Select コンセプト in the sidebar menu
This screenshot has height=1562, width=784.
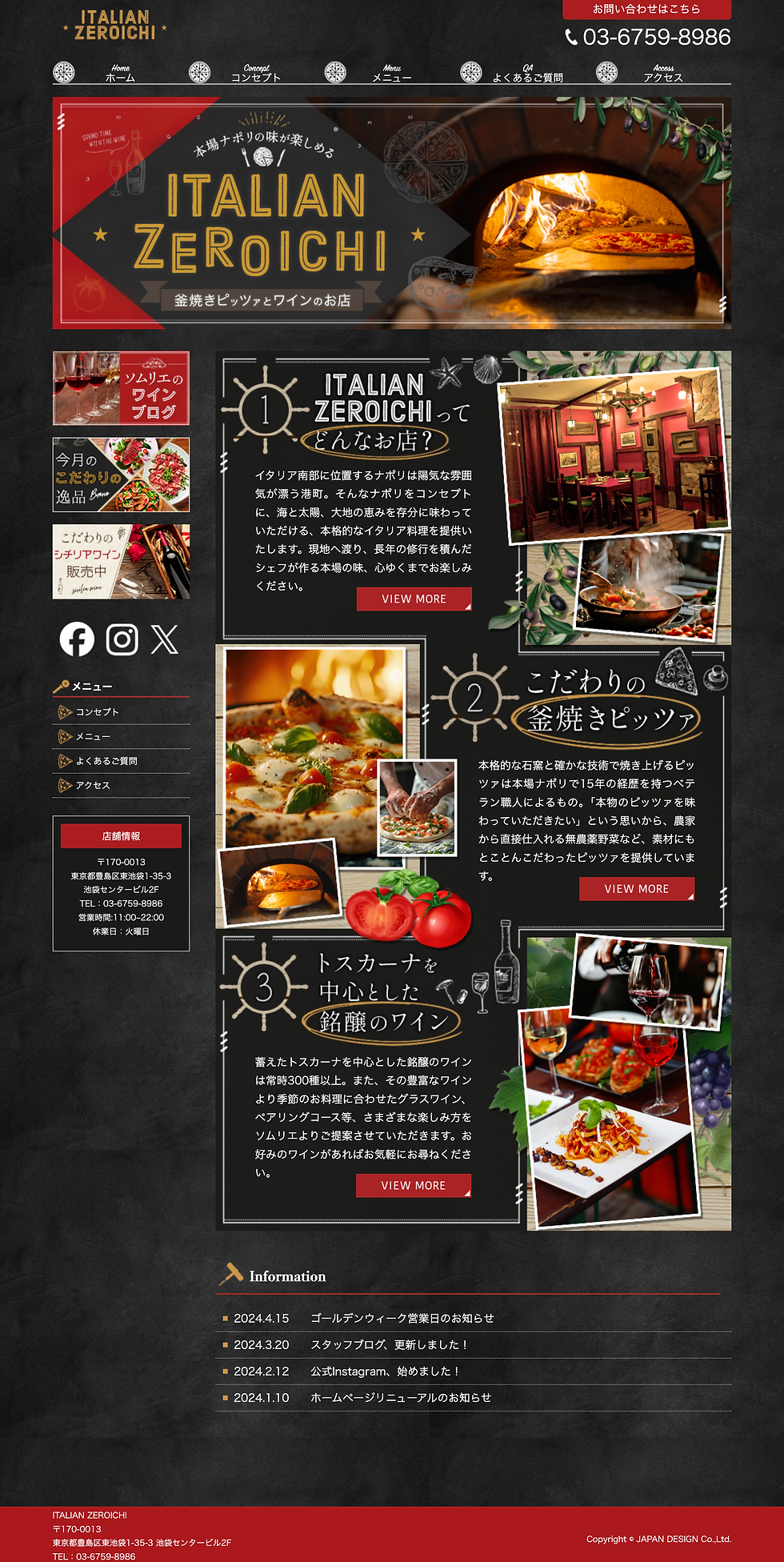[97, 712]
